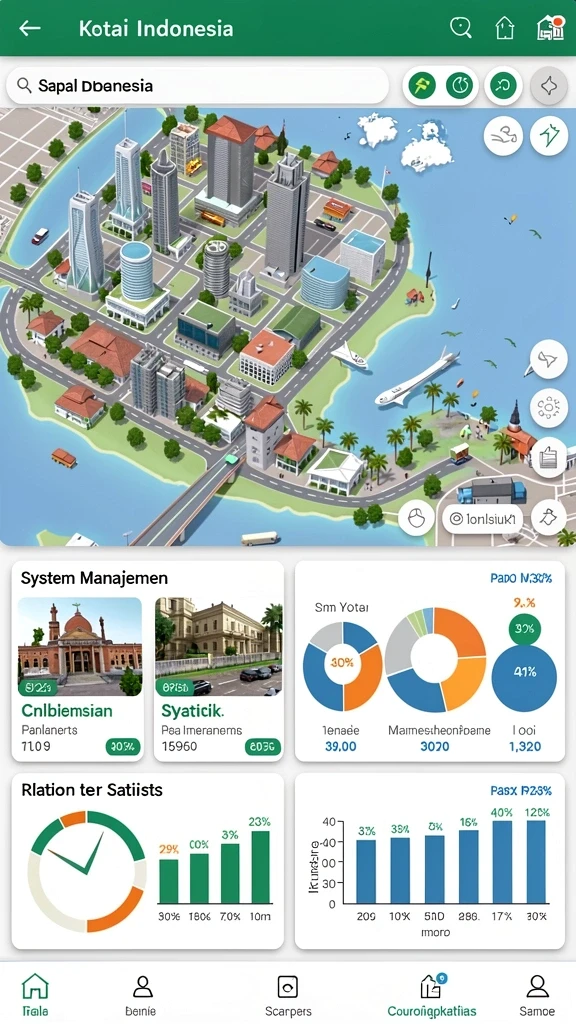The height and width of the screenshot is (1024, 576).
Task: Switch to the Beinie tab
Action: pos(142,996)
